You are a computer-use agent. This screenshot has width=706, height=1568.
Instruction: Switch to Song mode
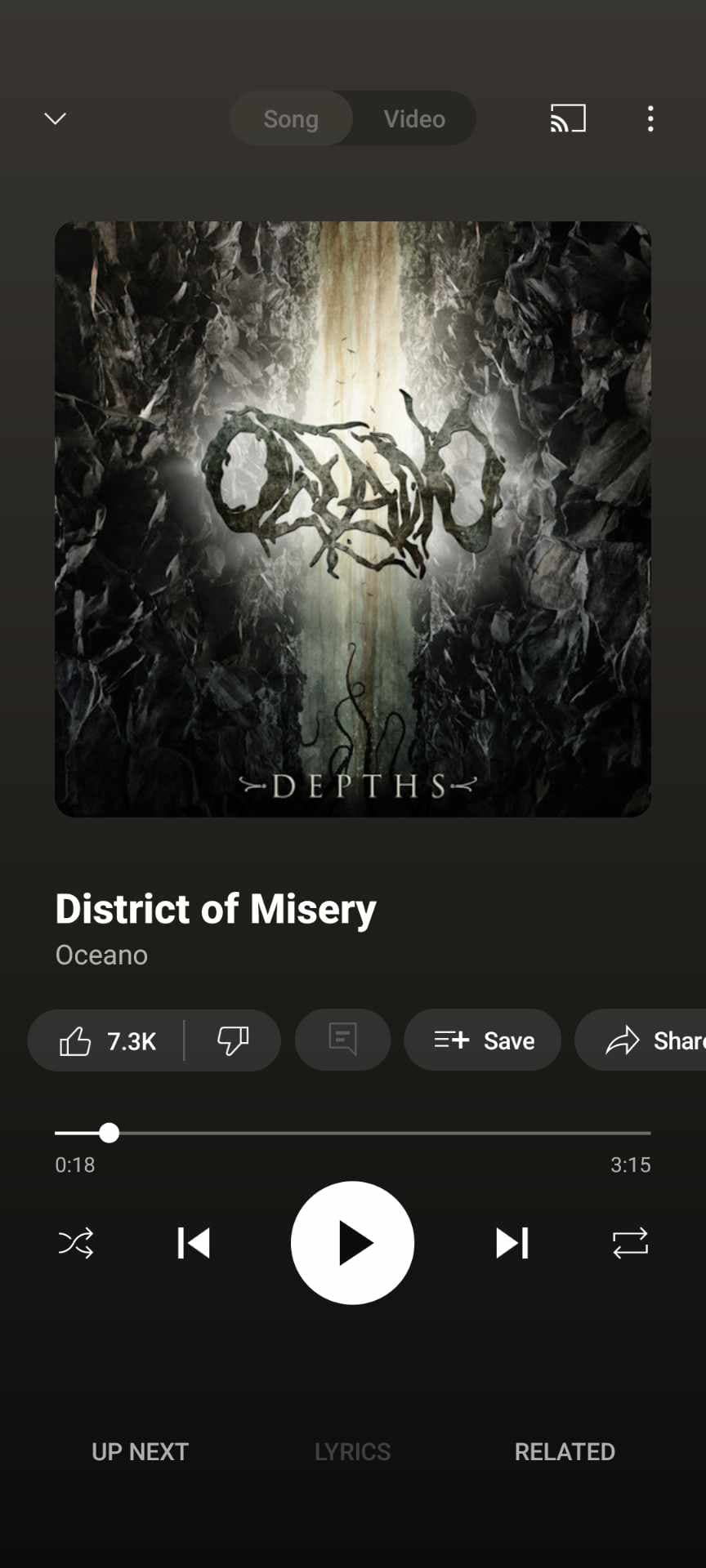pos(291,119)
